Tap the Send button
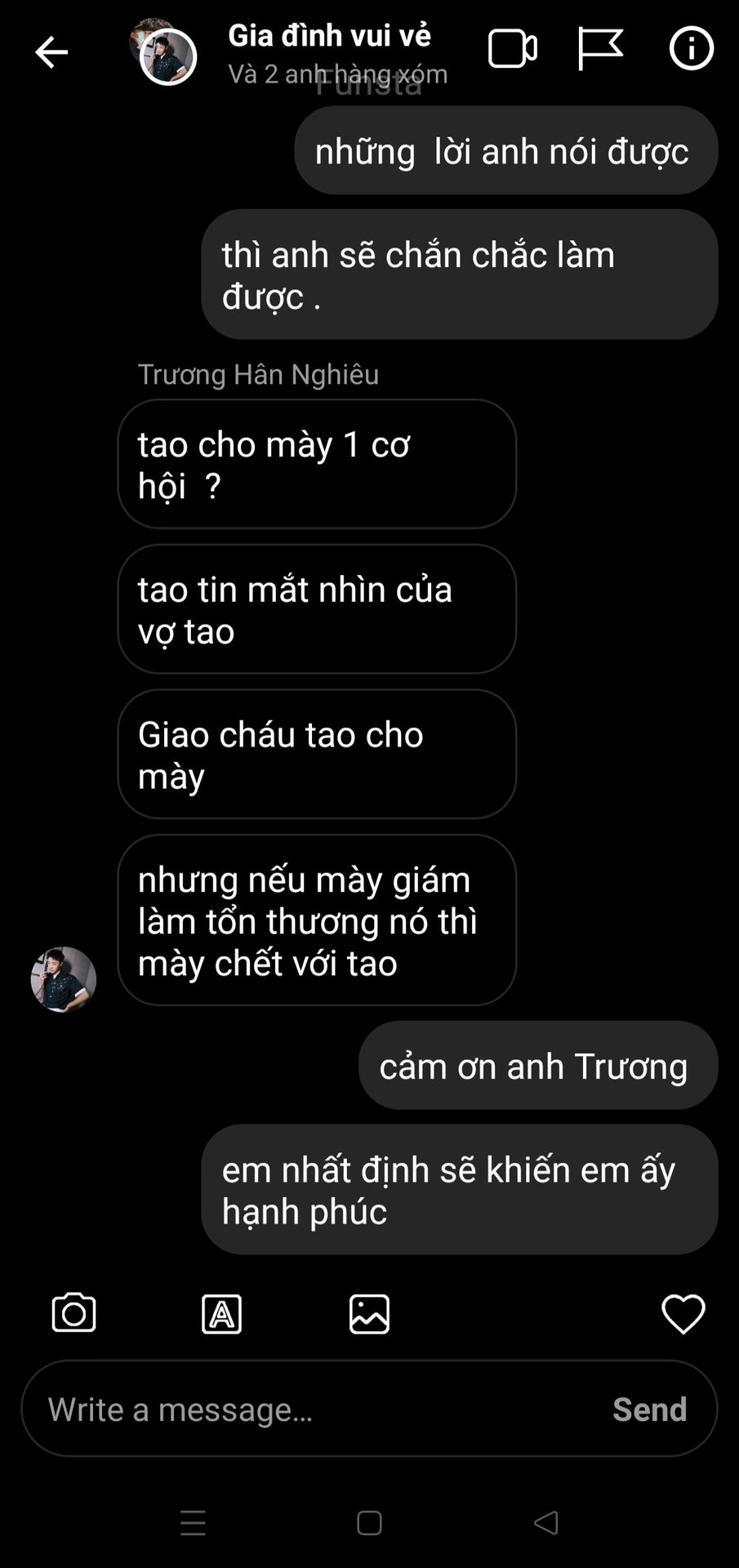The image size is (739, 1568). click(x=649, y=1409)
